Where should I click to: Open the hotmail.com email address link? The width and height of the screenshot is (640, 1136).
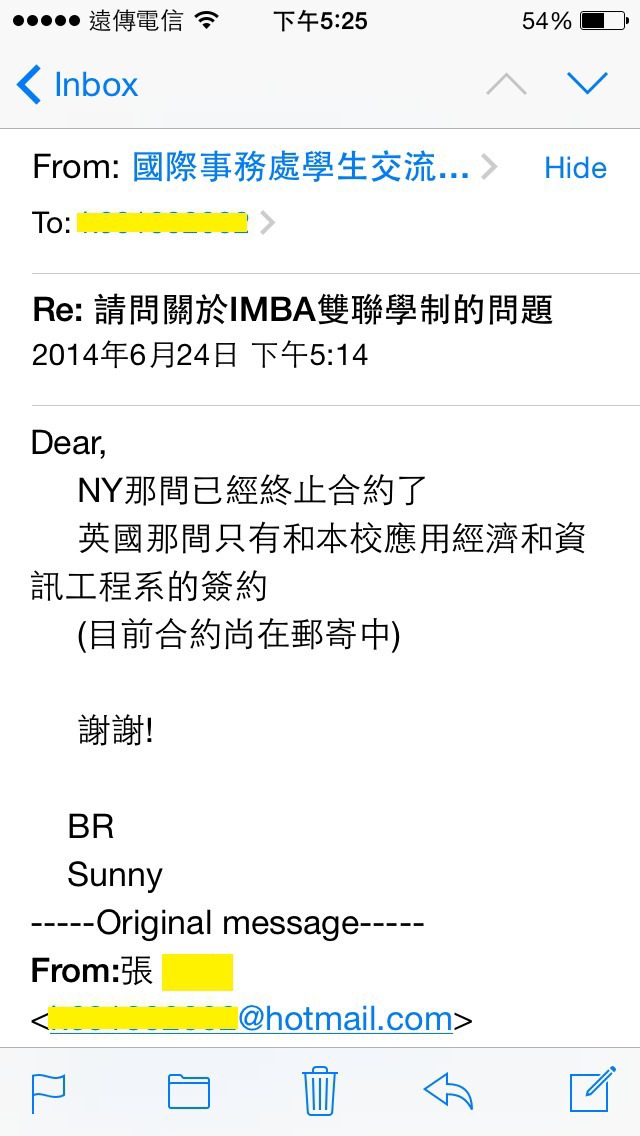coord(251,1019)
